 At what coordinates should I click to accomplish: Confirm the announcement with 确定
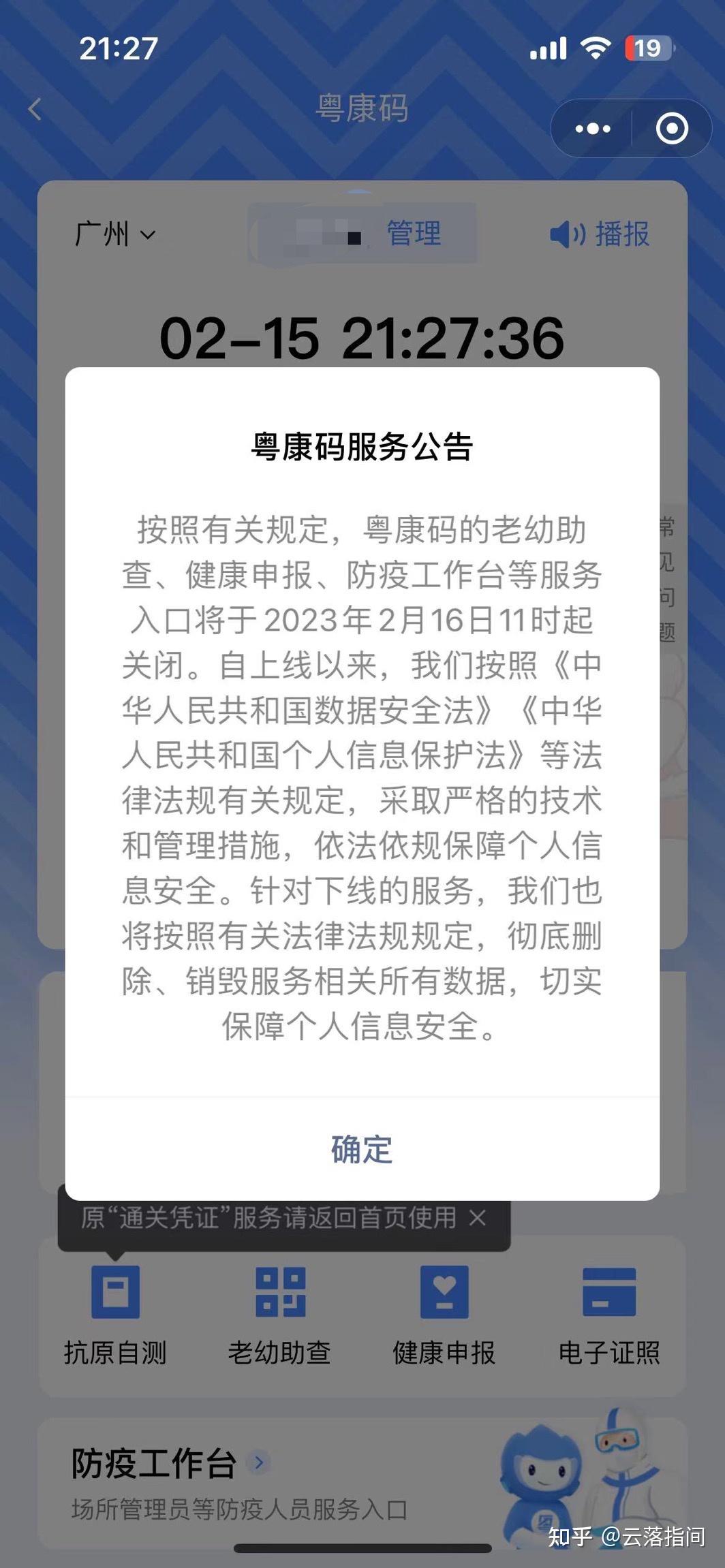[x=362, y=1150]
